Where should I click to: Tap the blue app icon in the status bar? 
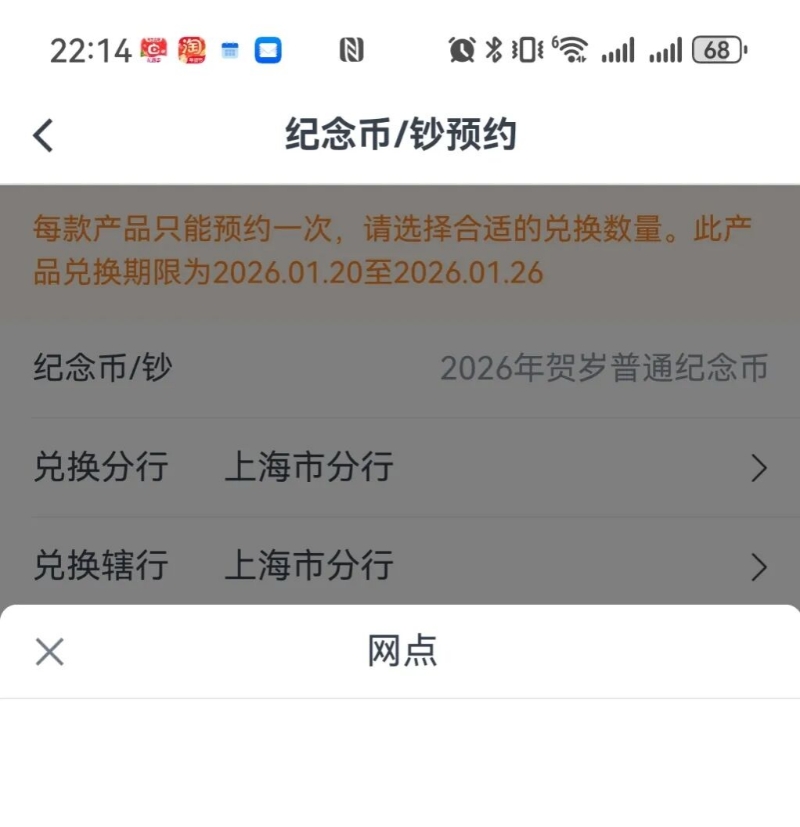[269, 48]
